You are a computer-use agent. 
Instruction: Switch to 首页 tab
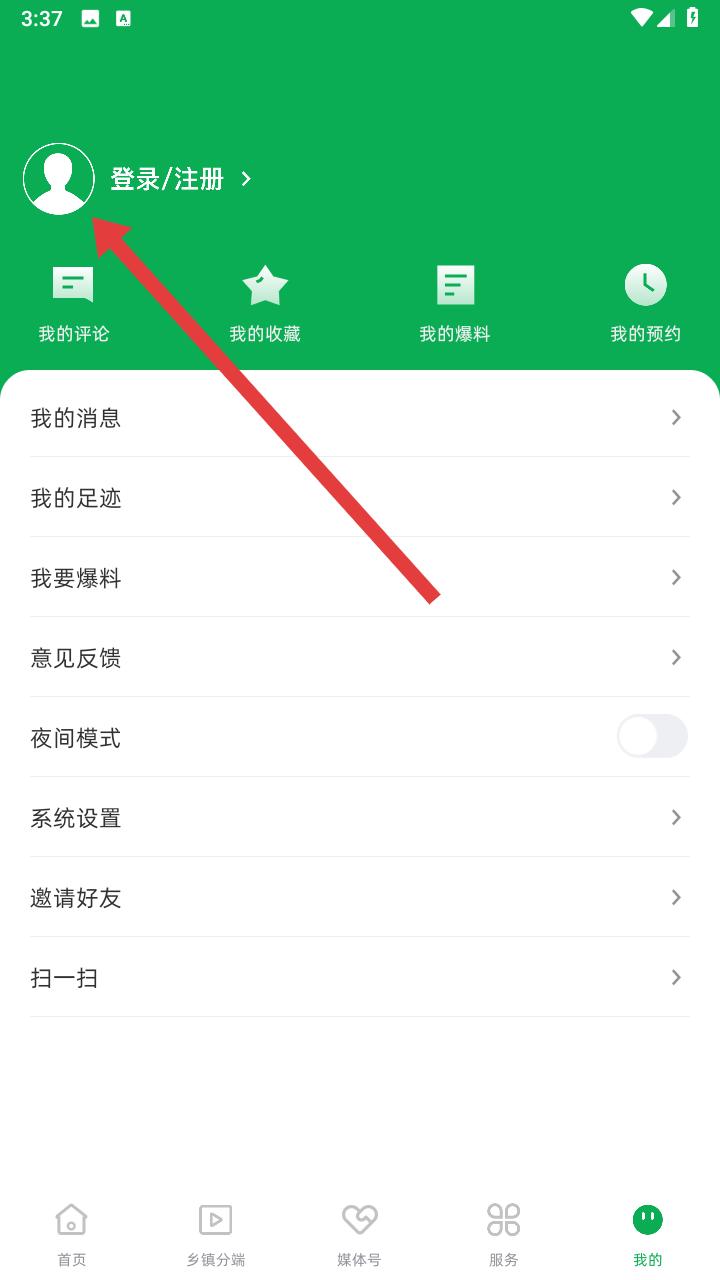pos(72,1234)
